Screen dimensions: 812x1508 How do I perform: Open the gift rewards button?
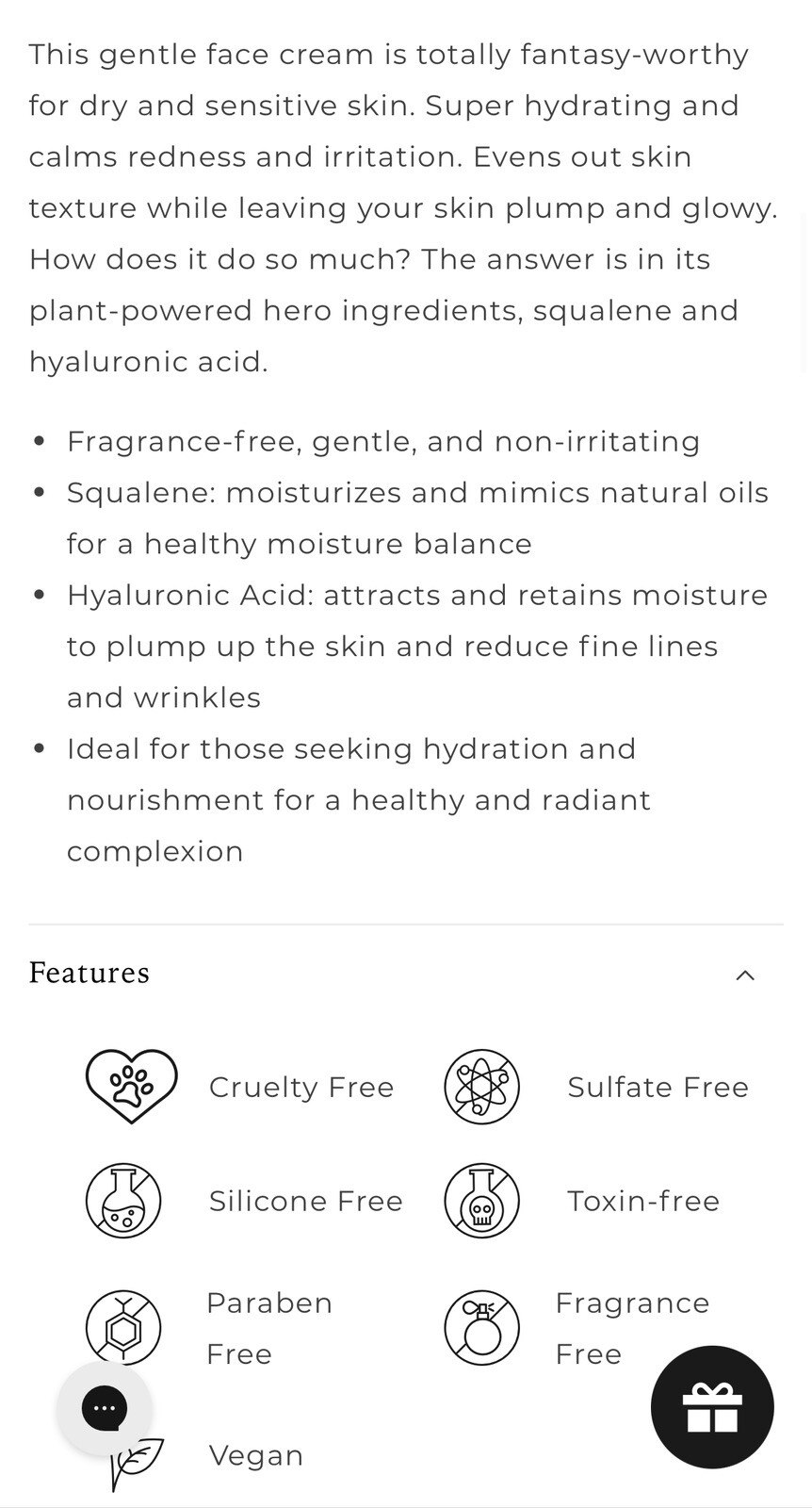pyautogui.click(x=712, y=1407)
